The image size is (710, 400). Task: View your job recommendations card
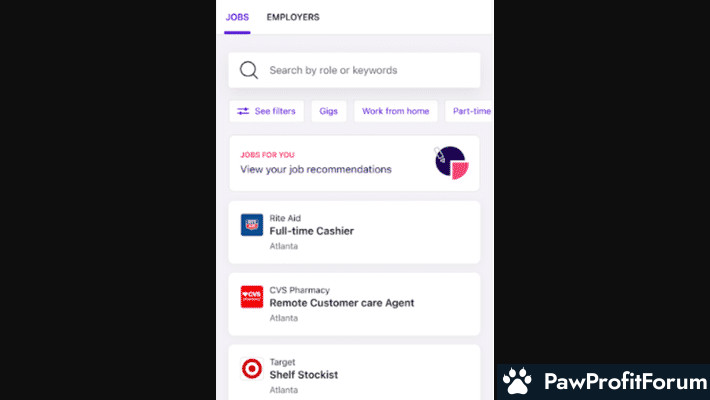354,163
